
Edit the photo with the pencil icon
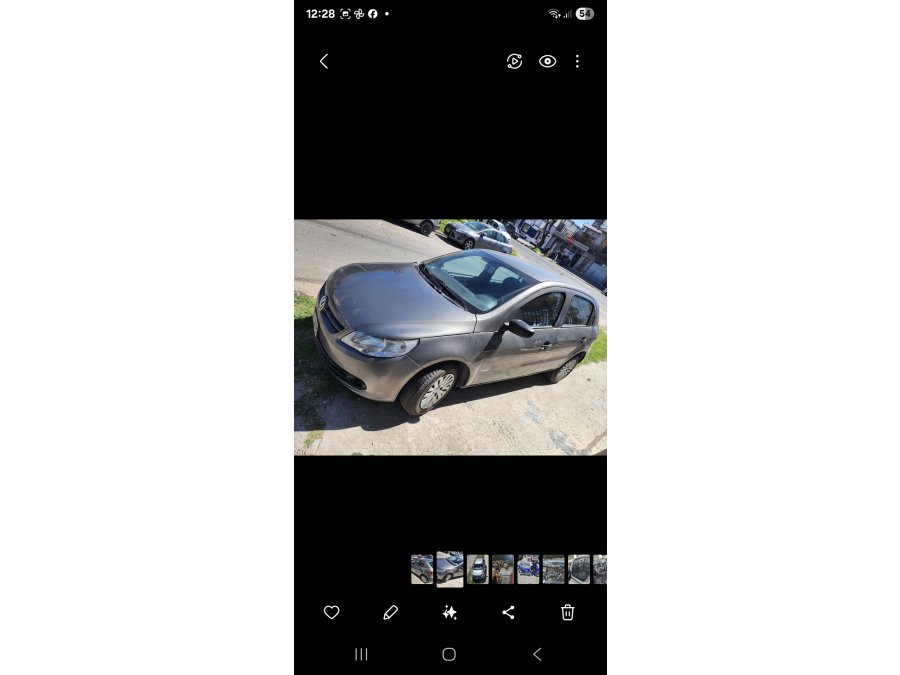coord(390,612)
